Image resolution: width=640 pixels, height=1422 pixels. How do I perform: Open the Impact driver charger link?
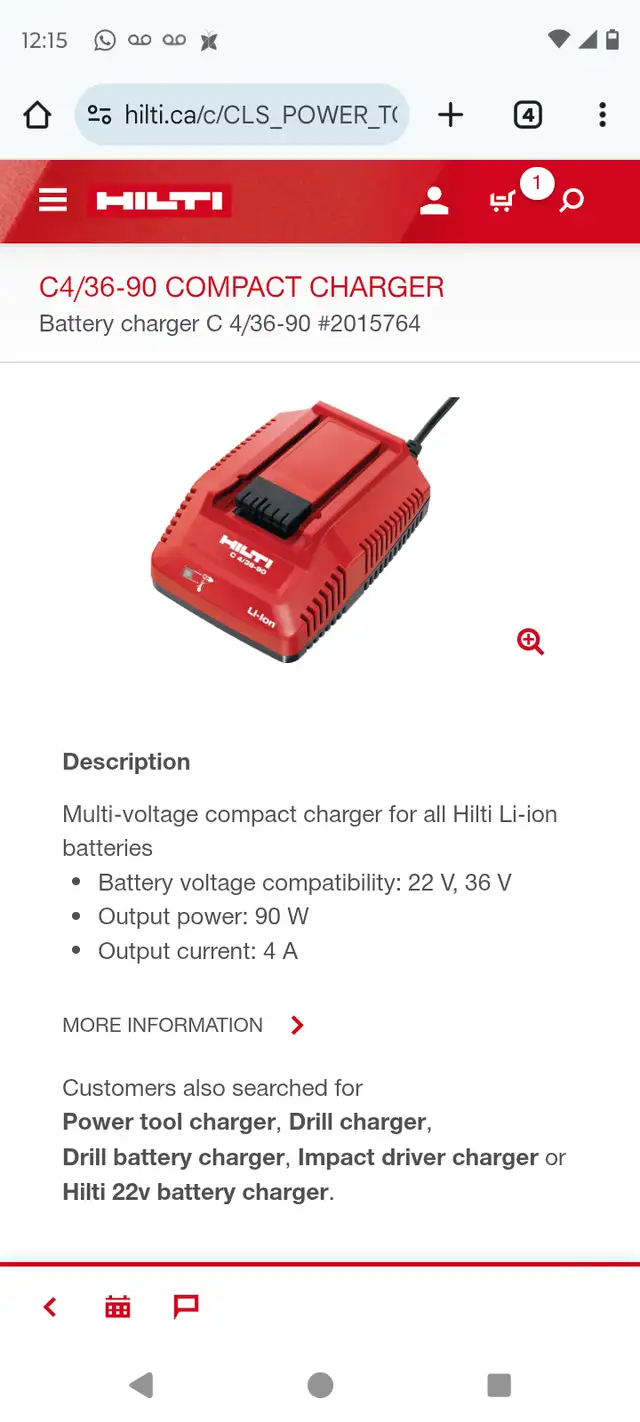(418, 1157)
